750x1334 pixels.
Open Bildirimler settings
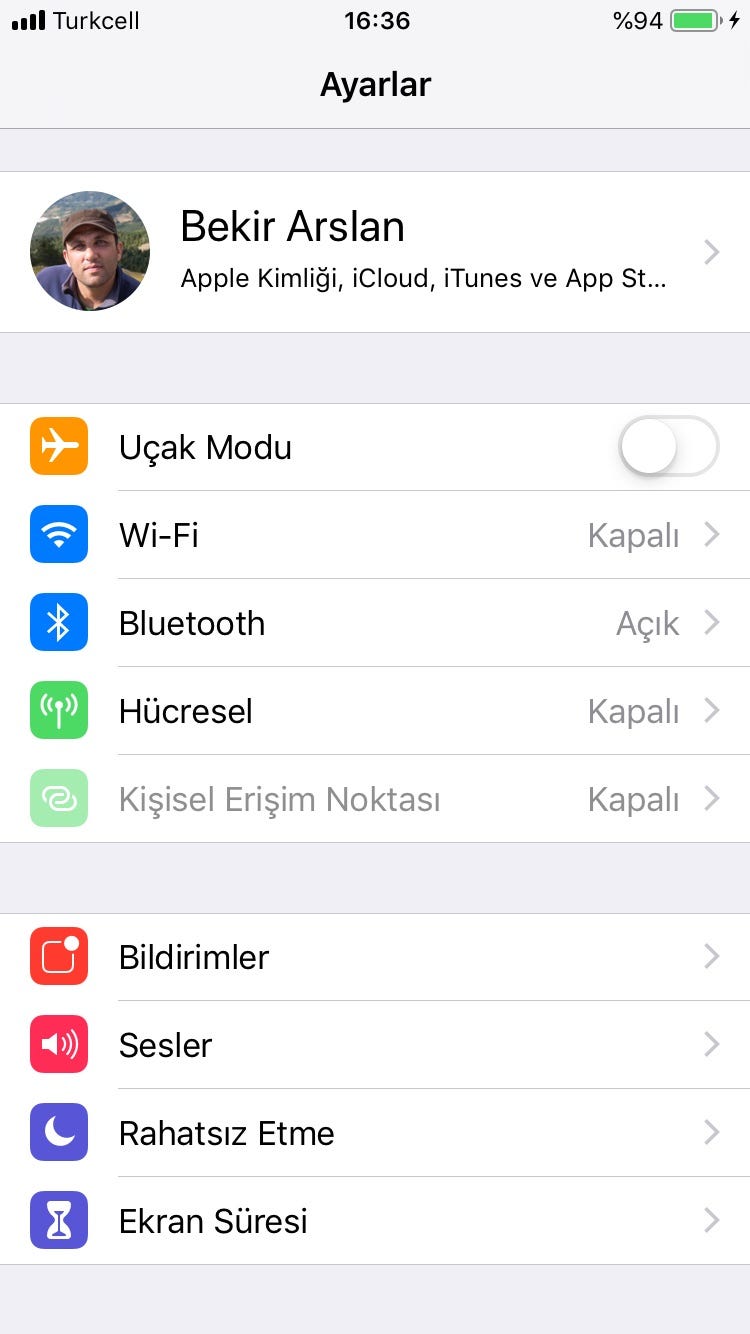(x=375, y=957)
